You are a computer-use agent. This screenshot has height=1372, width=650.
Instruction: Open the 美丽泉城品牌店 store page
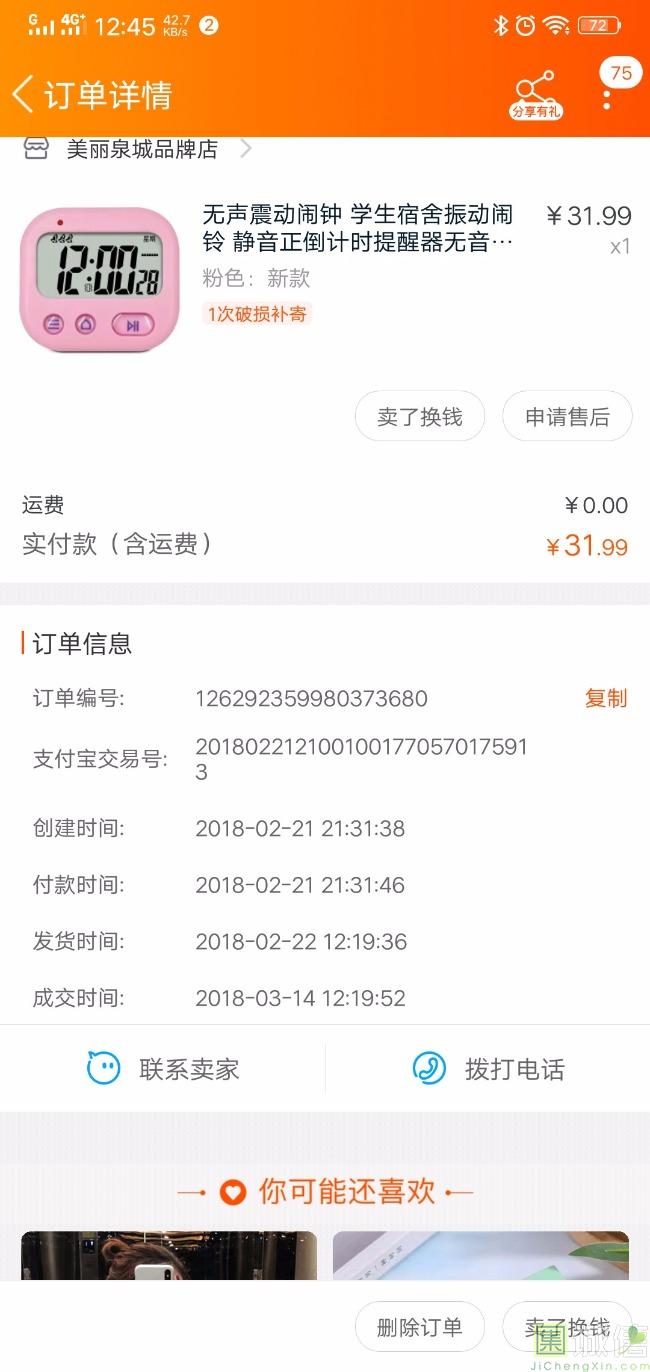(x=142, y=150)
